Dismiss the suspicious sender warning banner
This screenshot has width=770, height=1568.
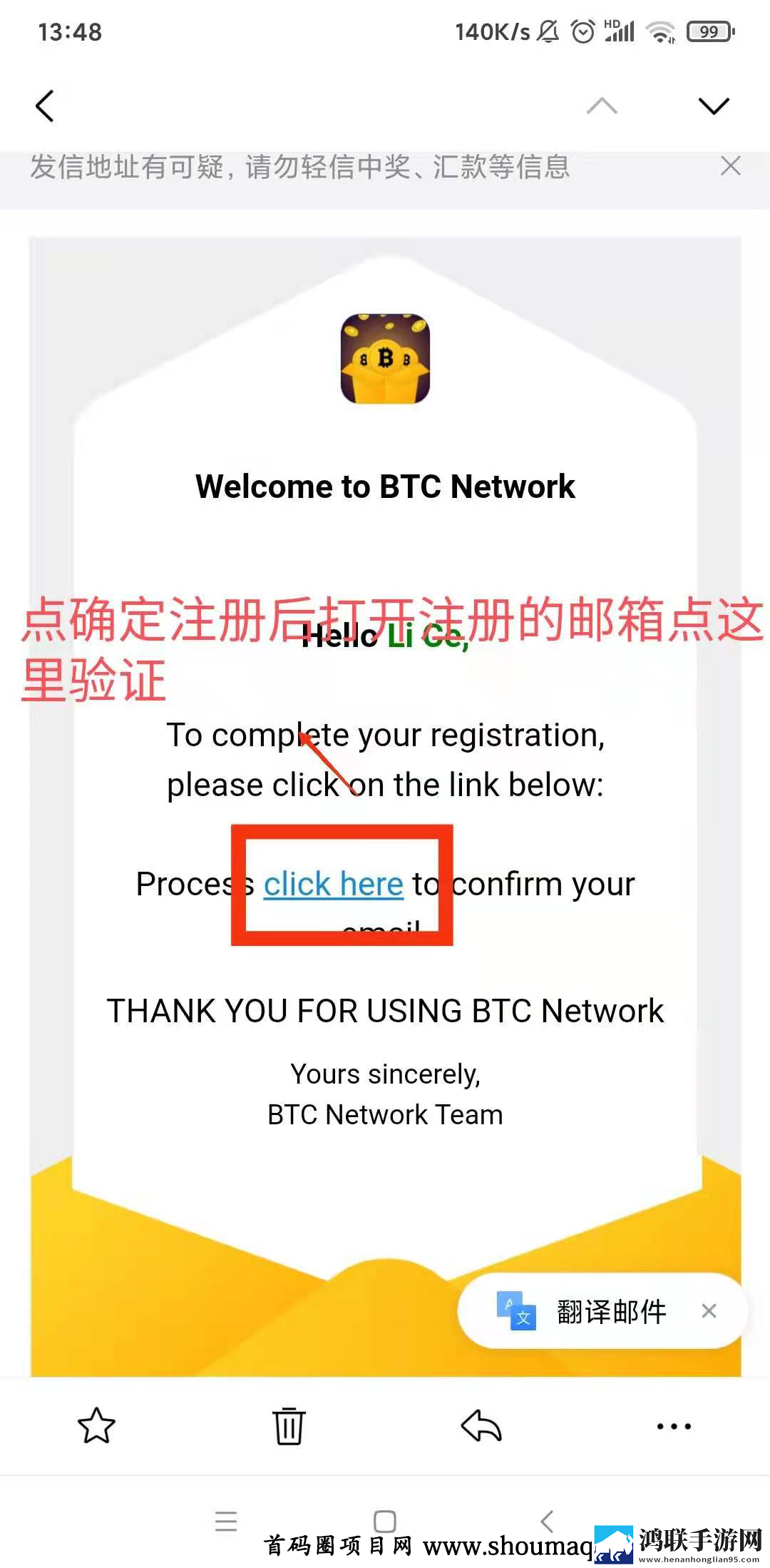tap(731, 166)
